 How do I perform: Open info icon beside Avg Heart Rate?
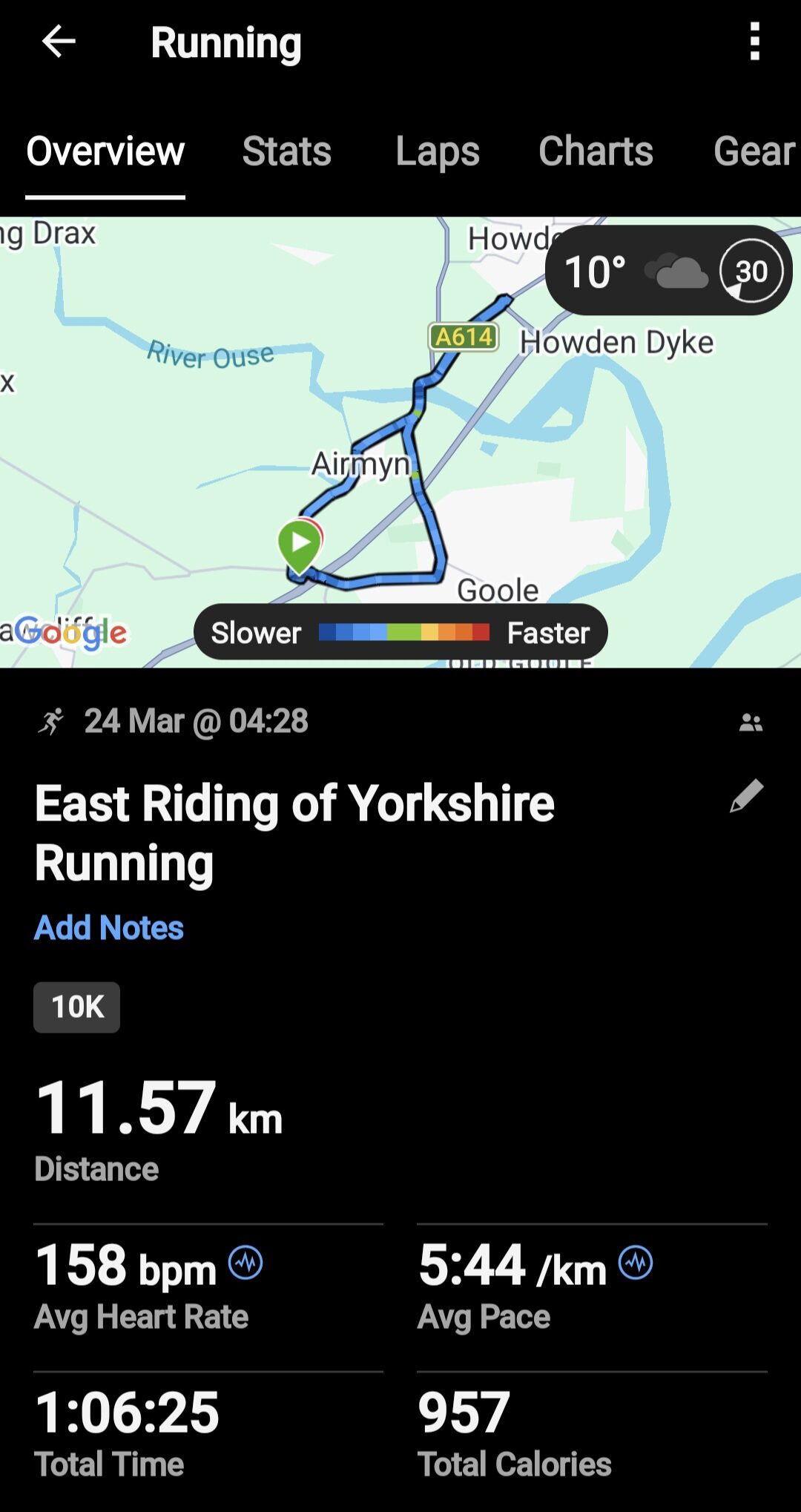pyautogui.click(x=245, y=1263)
